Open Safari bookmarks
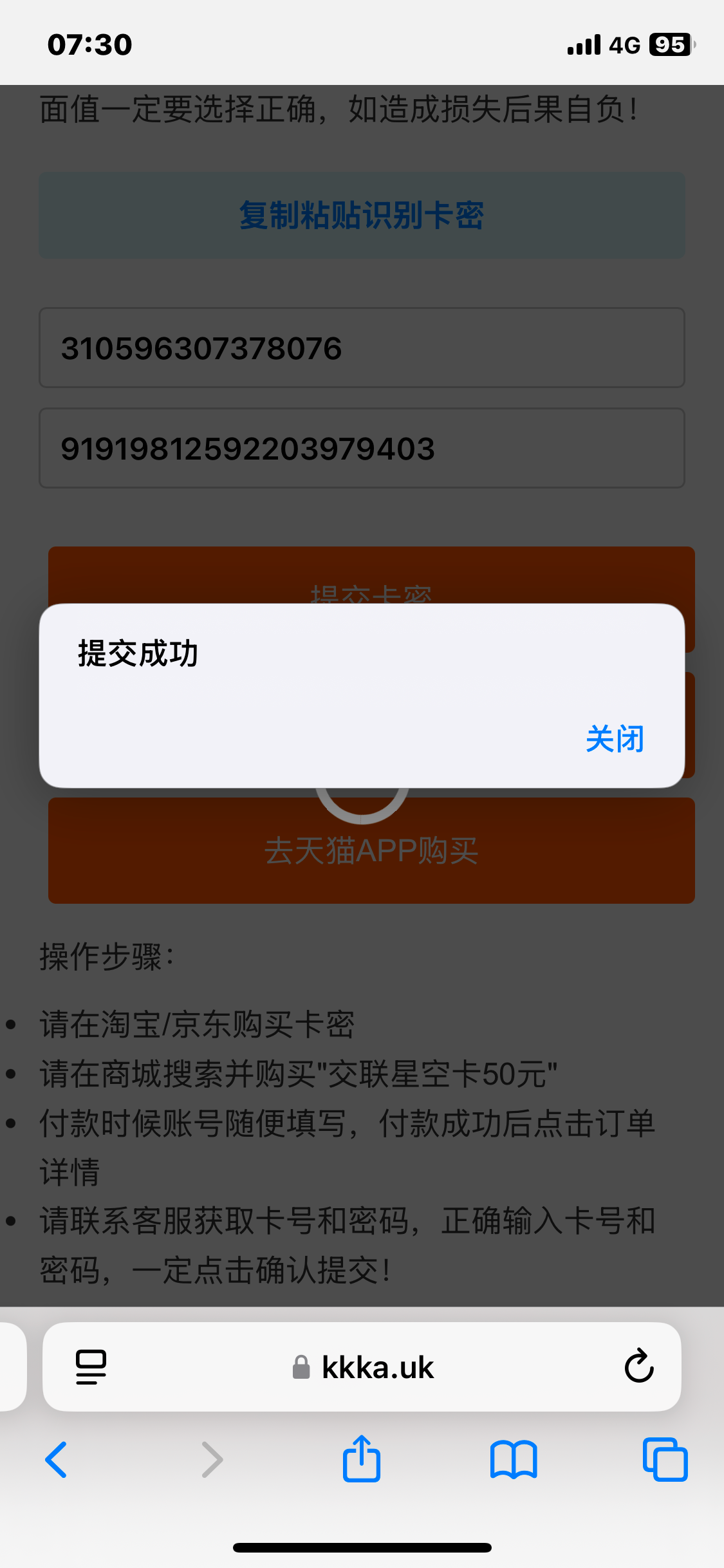Viewport: 724px width, 1568px height. (x=513, y=1460)
